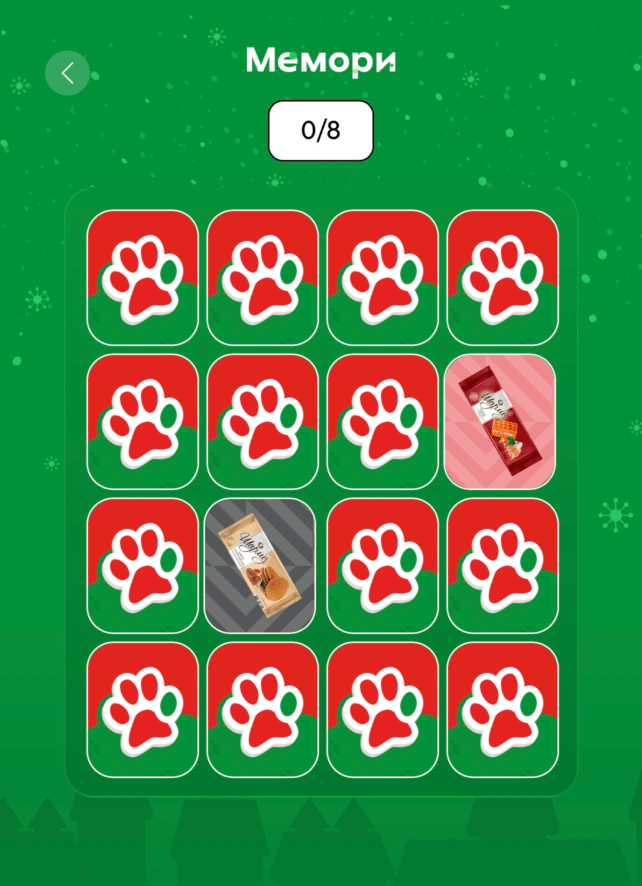Screen dimensions: 642x886
Task: Flip the face-down card left of red wafer card
Action: pos(381,421)
